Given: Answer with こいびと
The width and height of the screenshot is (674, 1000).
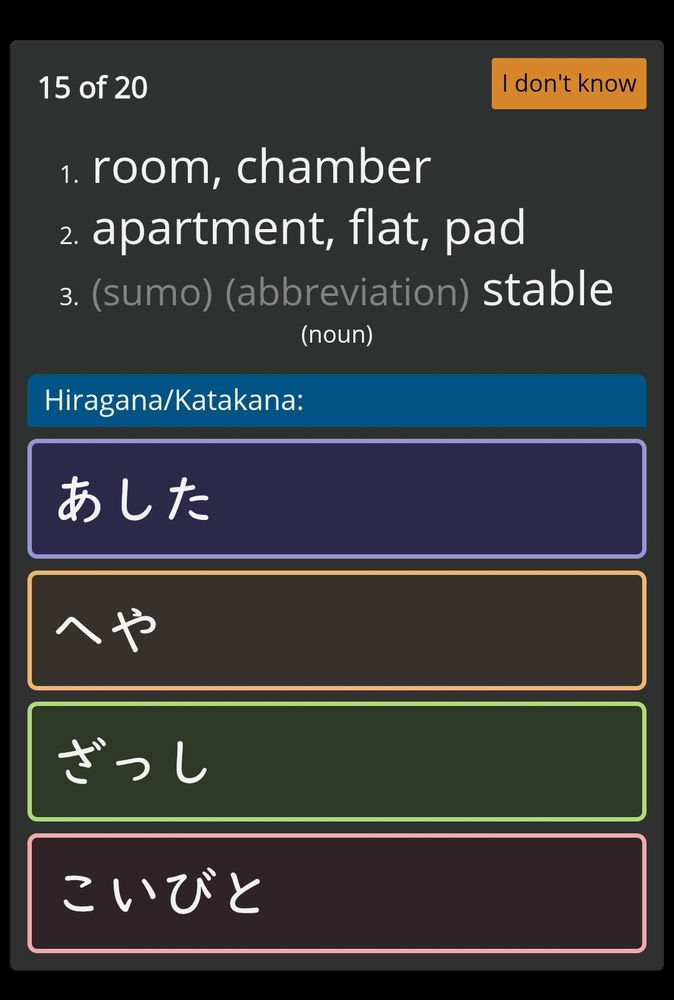Looking at the screenshot, I should [336, 892].
